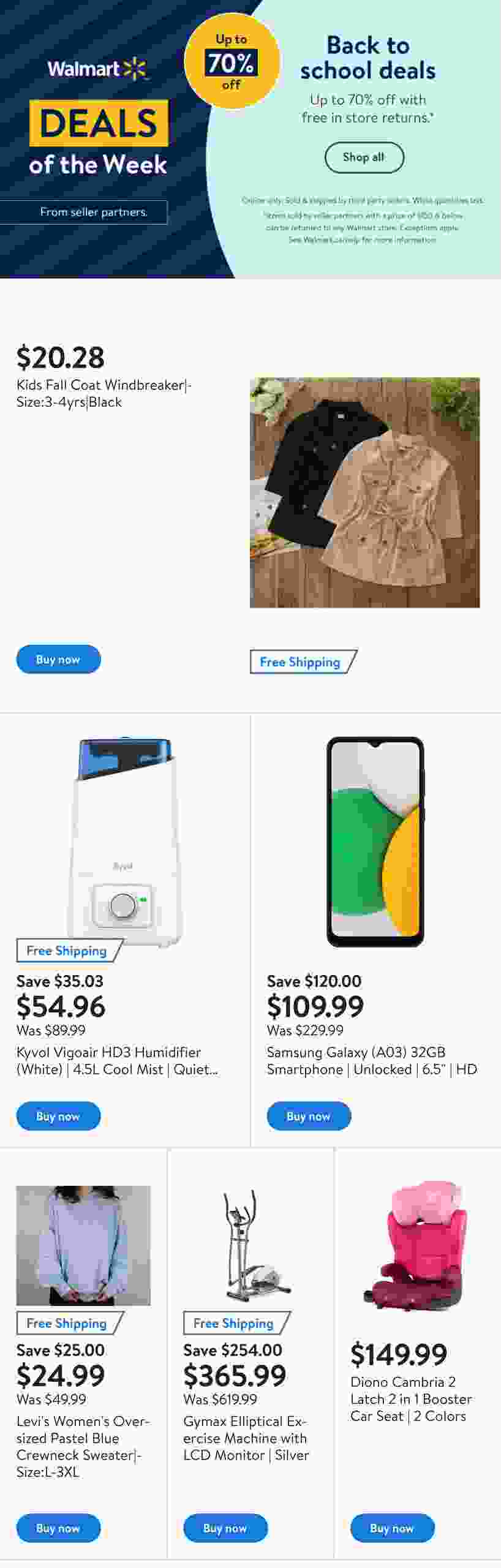
Task: Open the Samsung Galaxy phone image
Action: coord(375,842)
